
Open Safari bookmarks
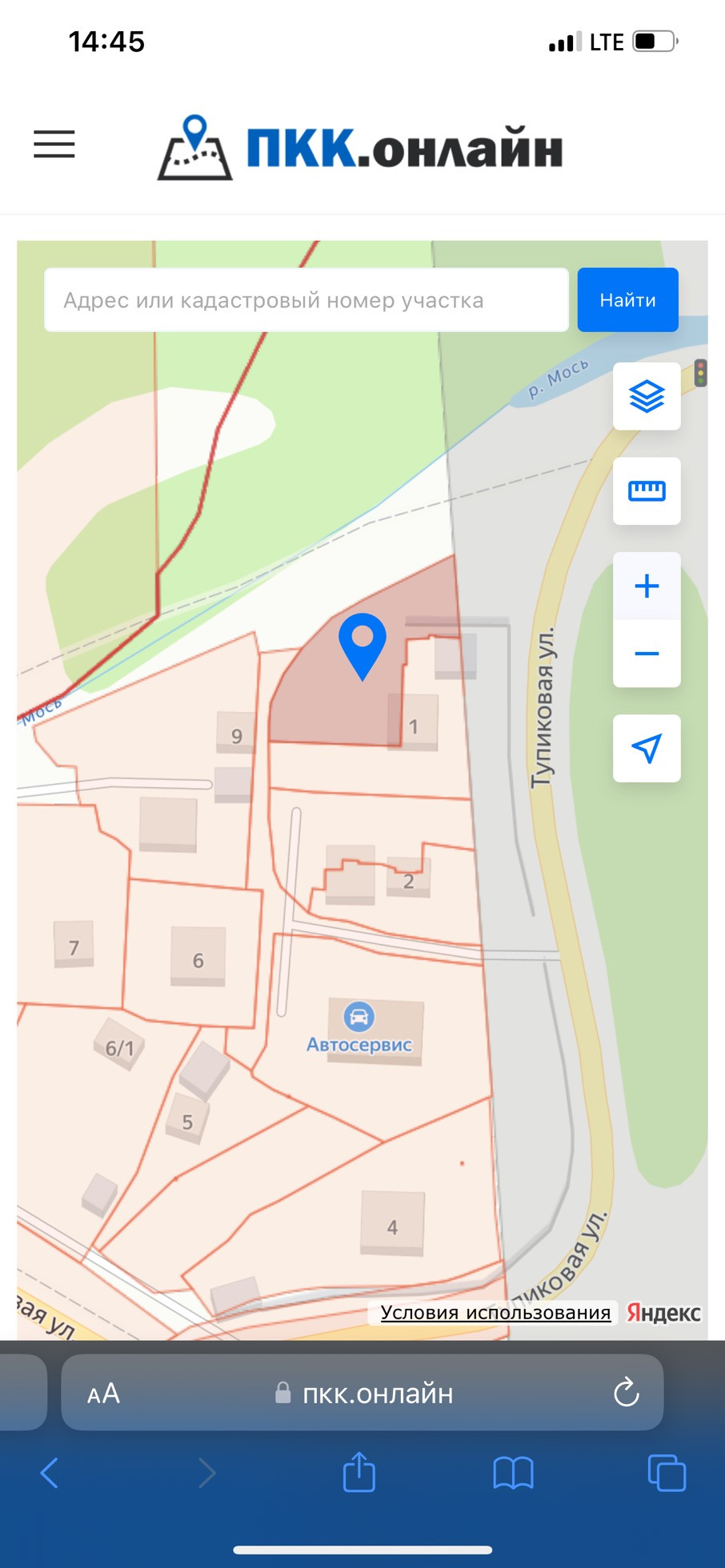(513, 1473)
